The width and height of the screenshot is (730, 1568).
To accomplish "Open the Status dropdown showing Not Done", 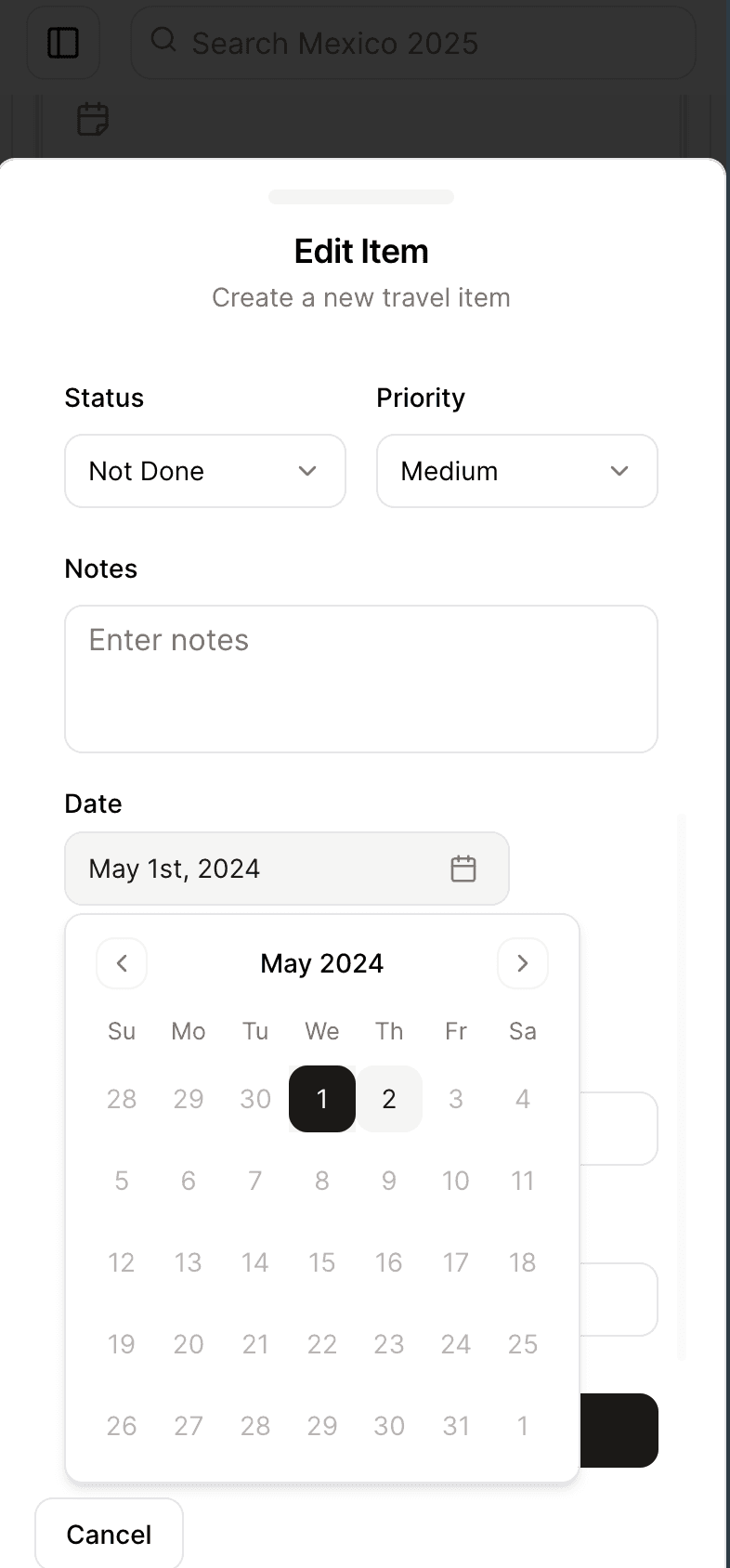I will (x=204, y=471).
